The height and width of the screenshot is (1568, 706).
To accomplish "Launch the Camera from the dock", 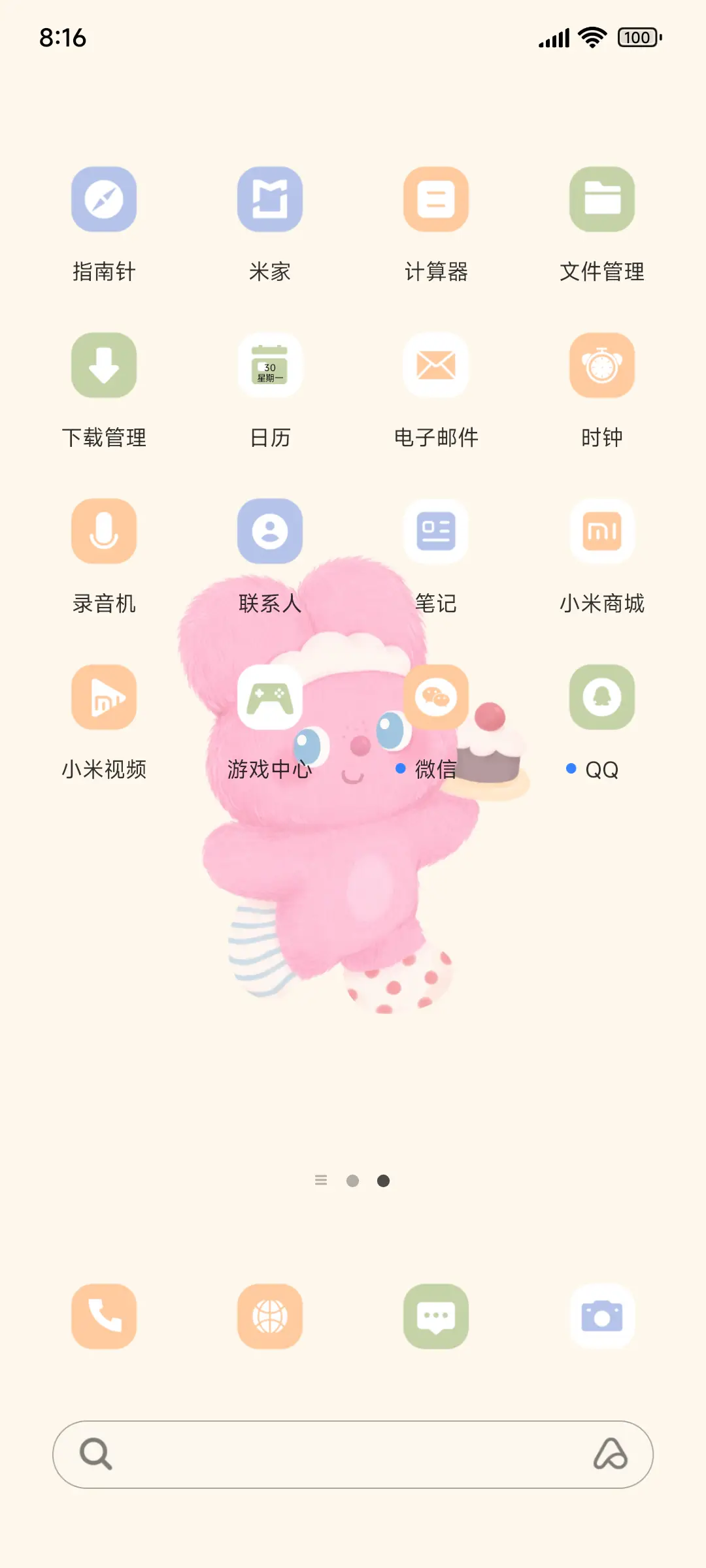I will (x=602, y=1316).
